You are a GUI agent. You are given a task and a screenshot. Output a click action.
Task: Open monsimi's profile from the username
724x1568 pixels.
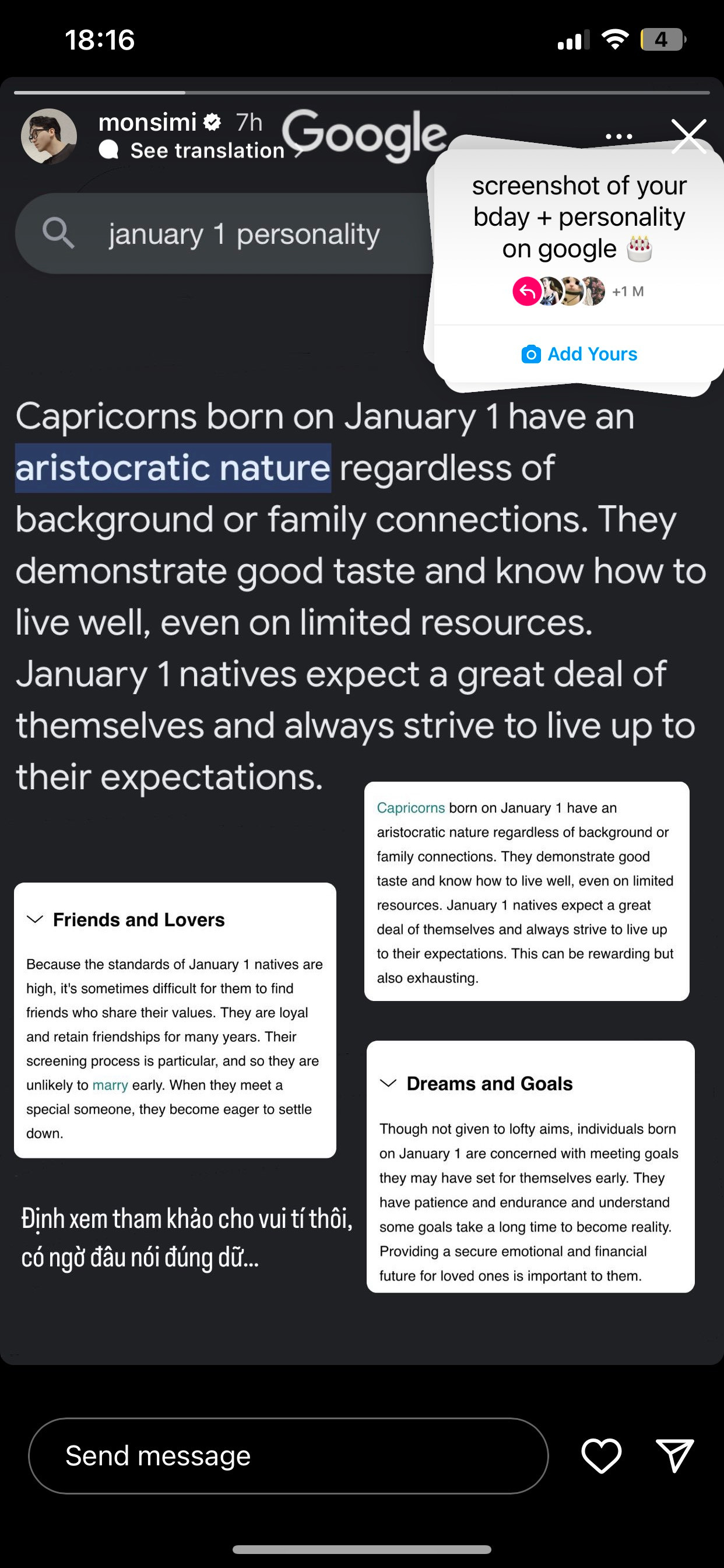tap(147, 123)
